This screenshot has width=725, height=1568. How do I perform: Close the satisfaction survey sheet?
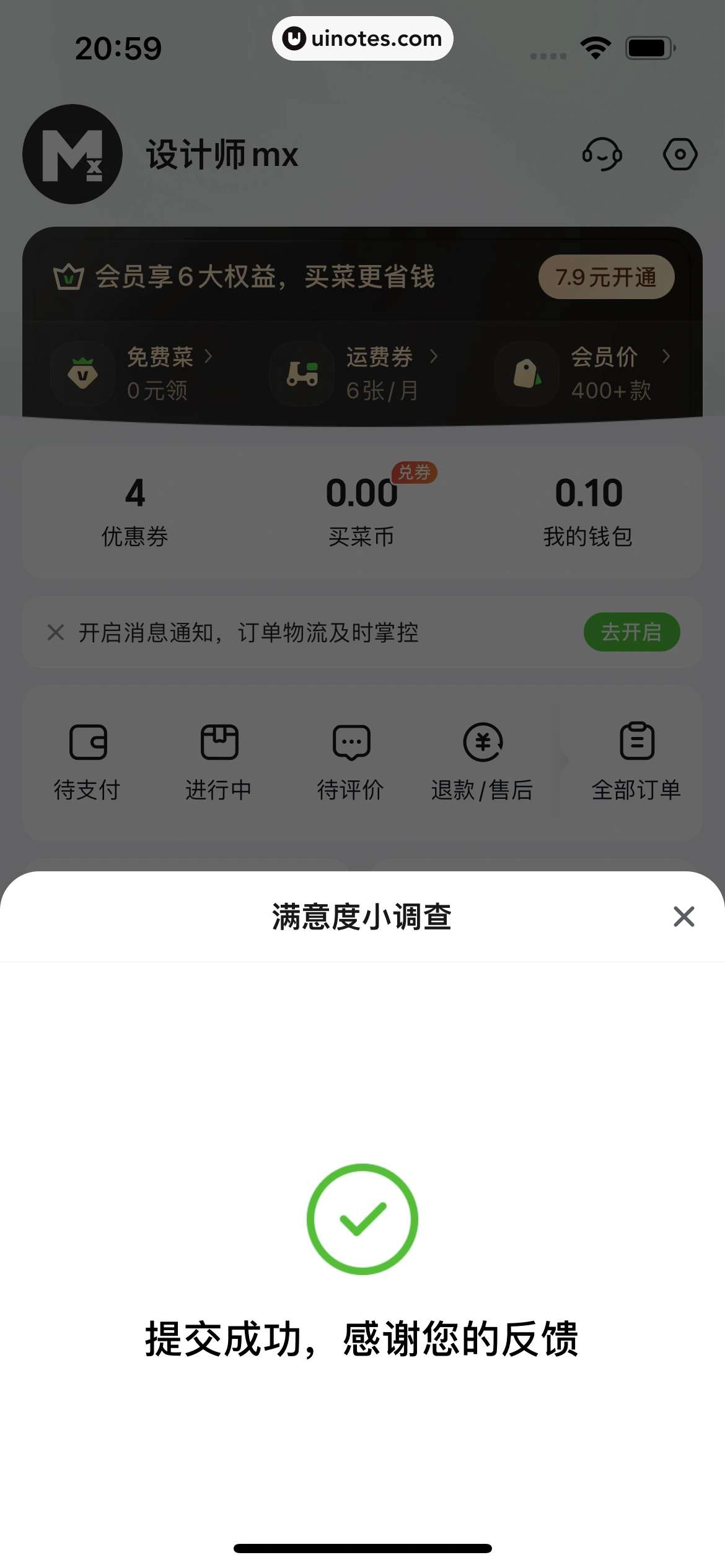click(x=683, y=917)
